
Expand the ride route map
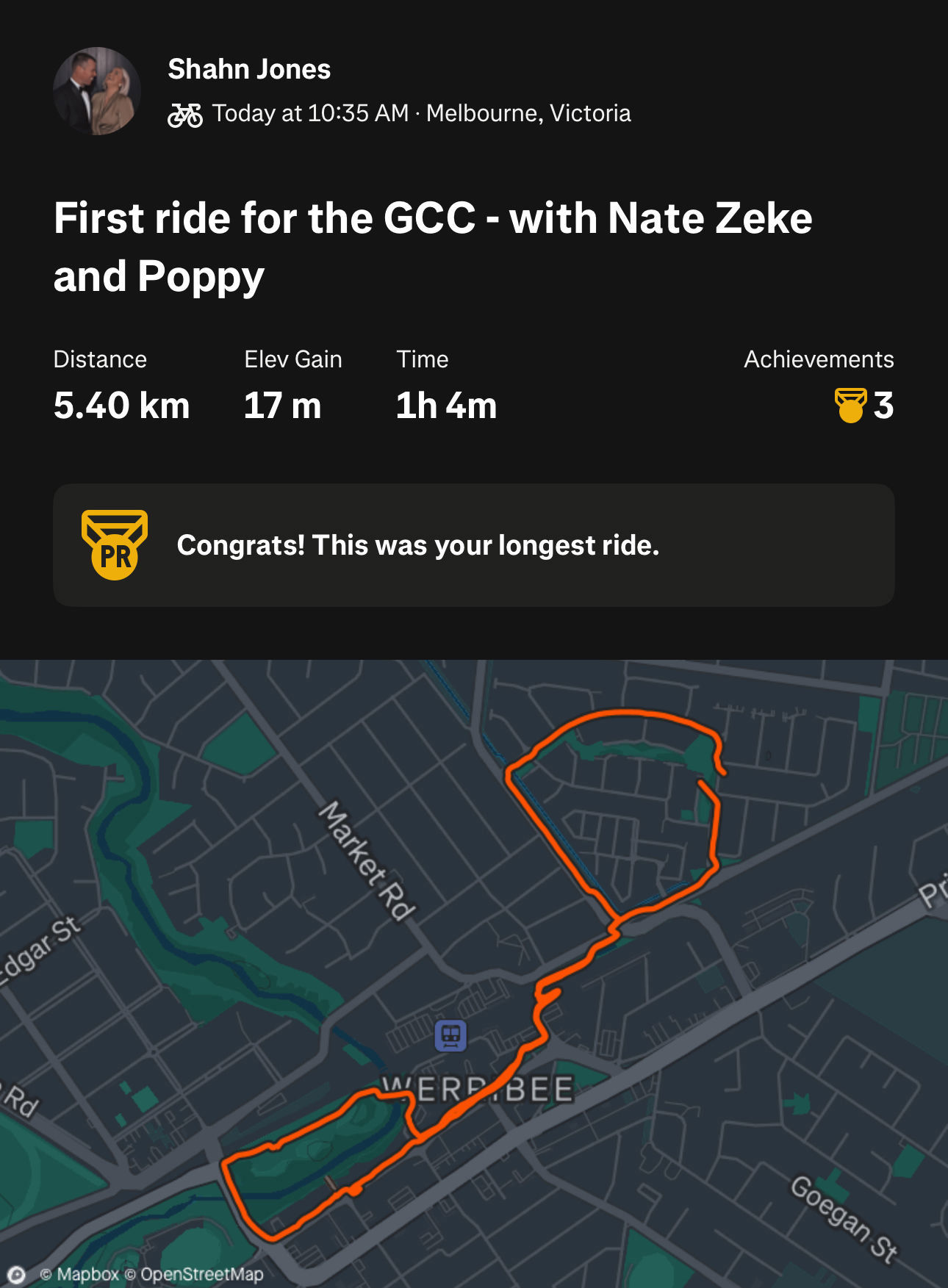[474, 955]
